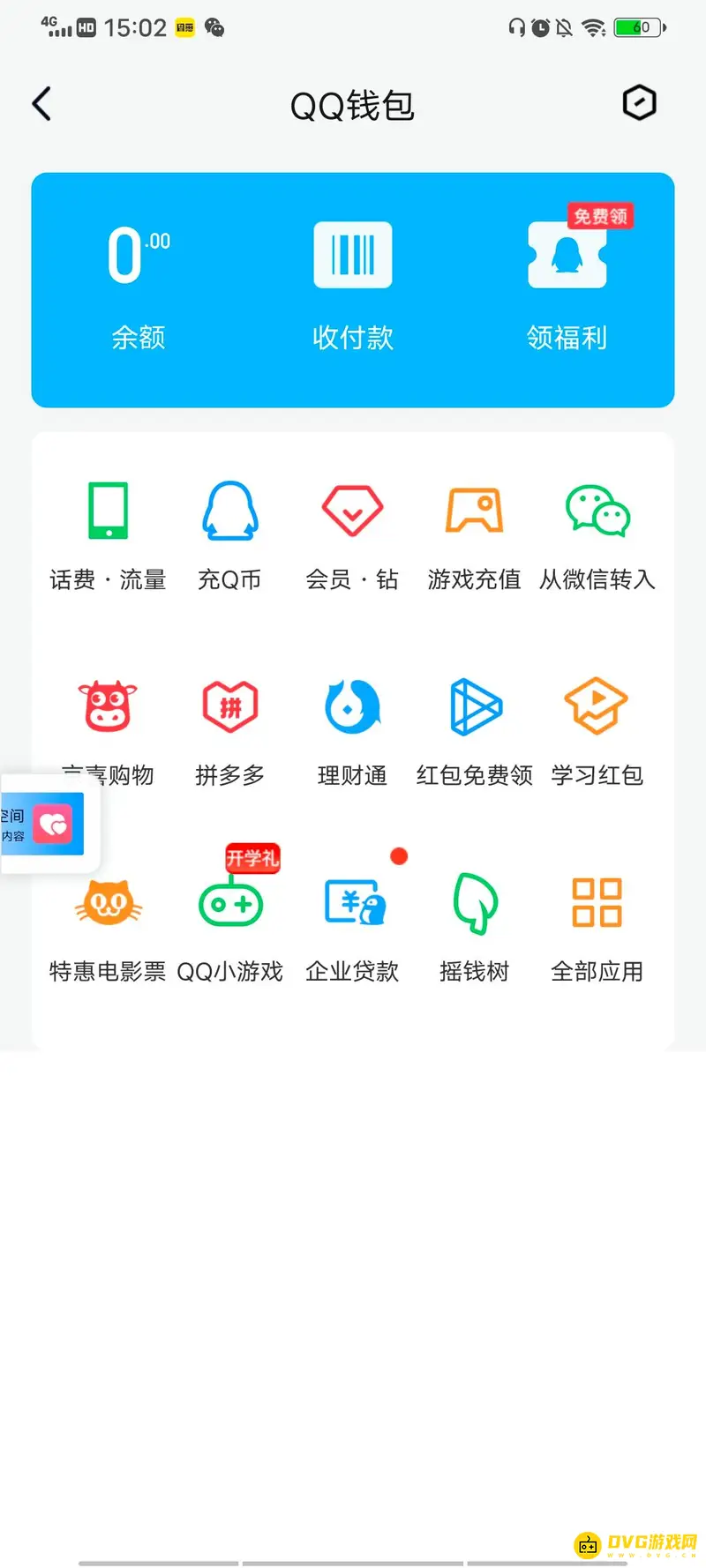The image size is (706, 1568).
Task: Tap the 游戏充值 game recharge icon
Action: (474, 510)
